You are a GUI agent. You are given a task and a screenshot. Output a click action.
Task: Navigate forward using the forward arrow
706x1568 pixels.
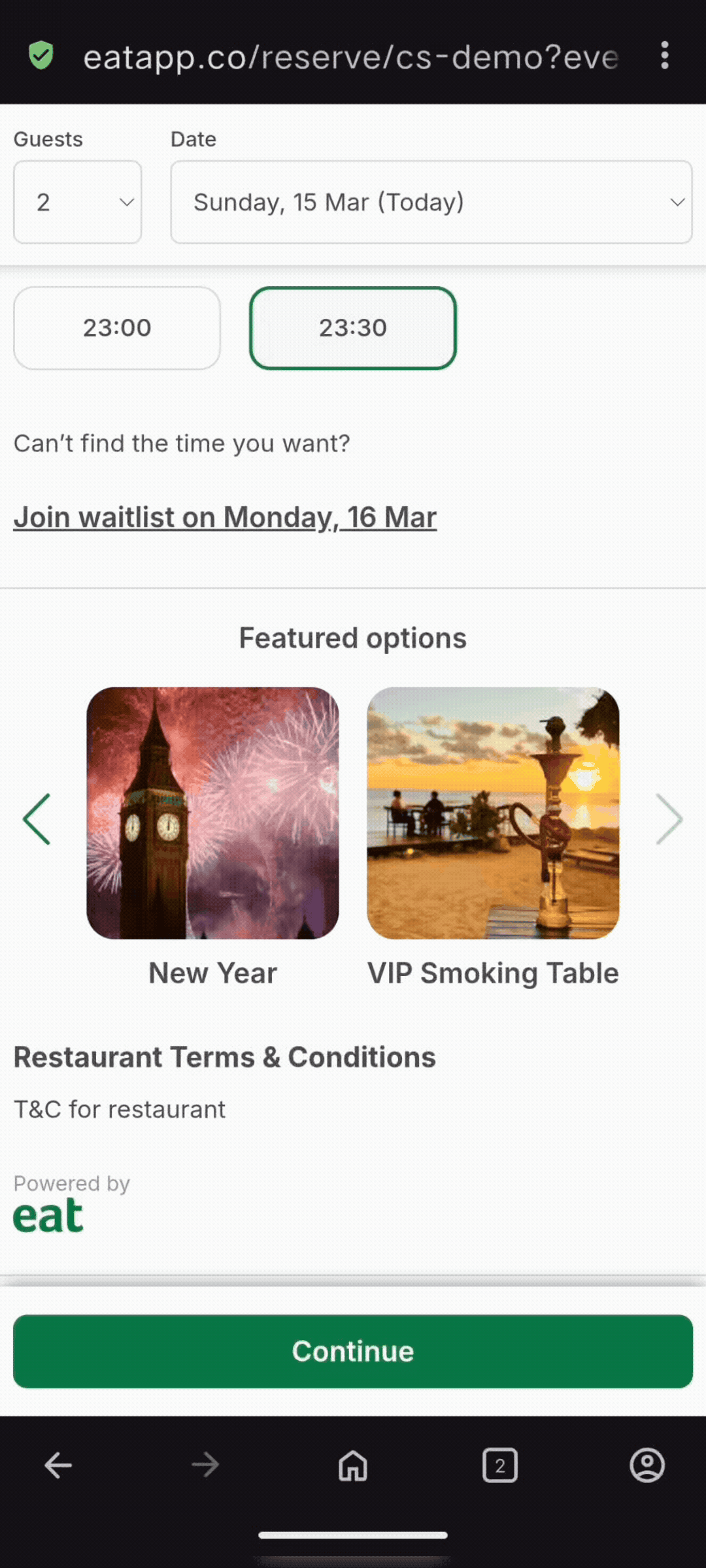point(205,1465)
